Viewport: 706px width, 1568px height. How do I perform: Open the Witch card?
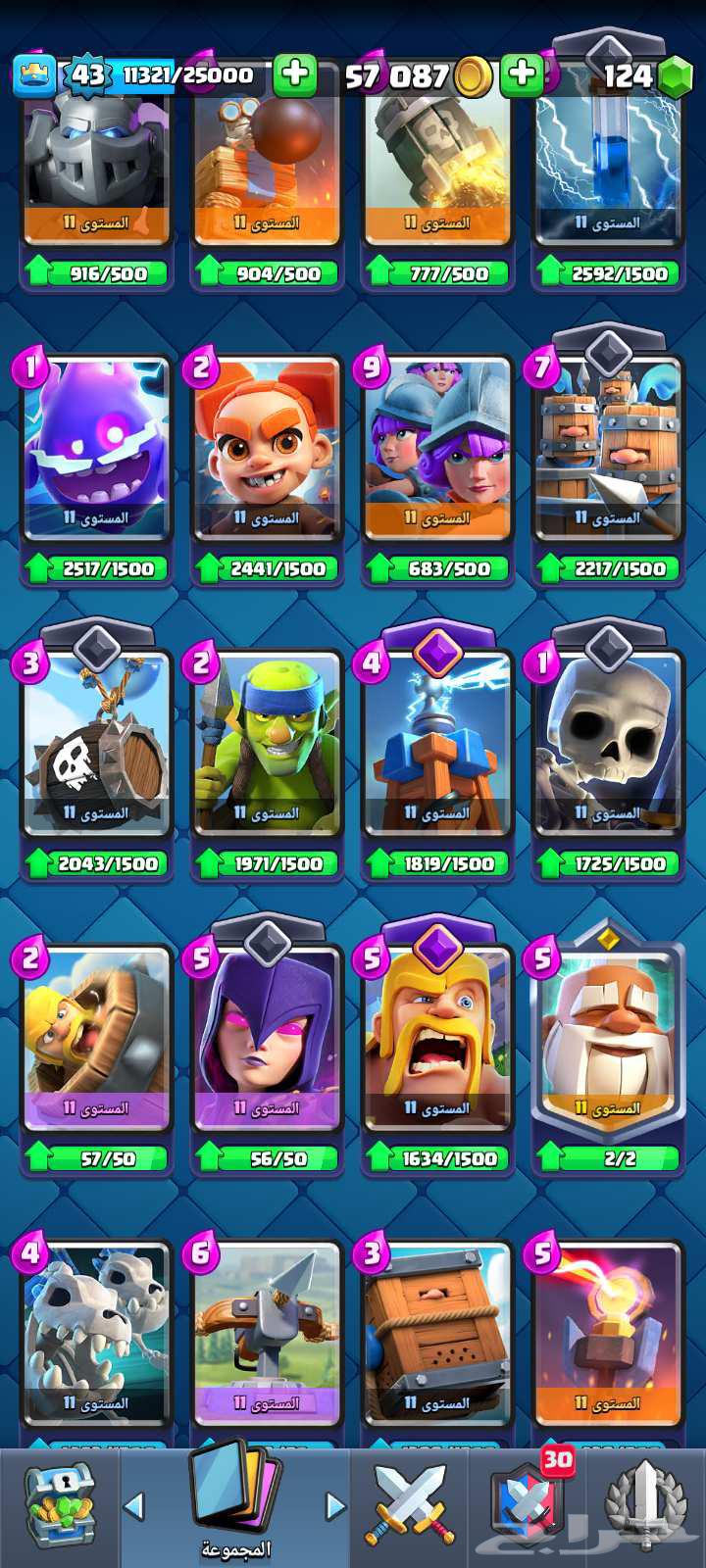click(x=267, y=1041)
